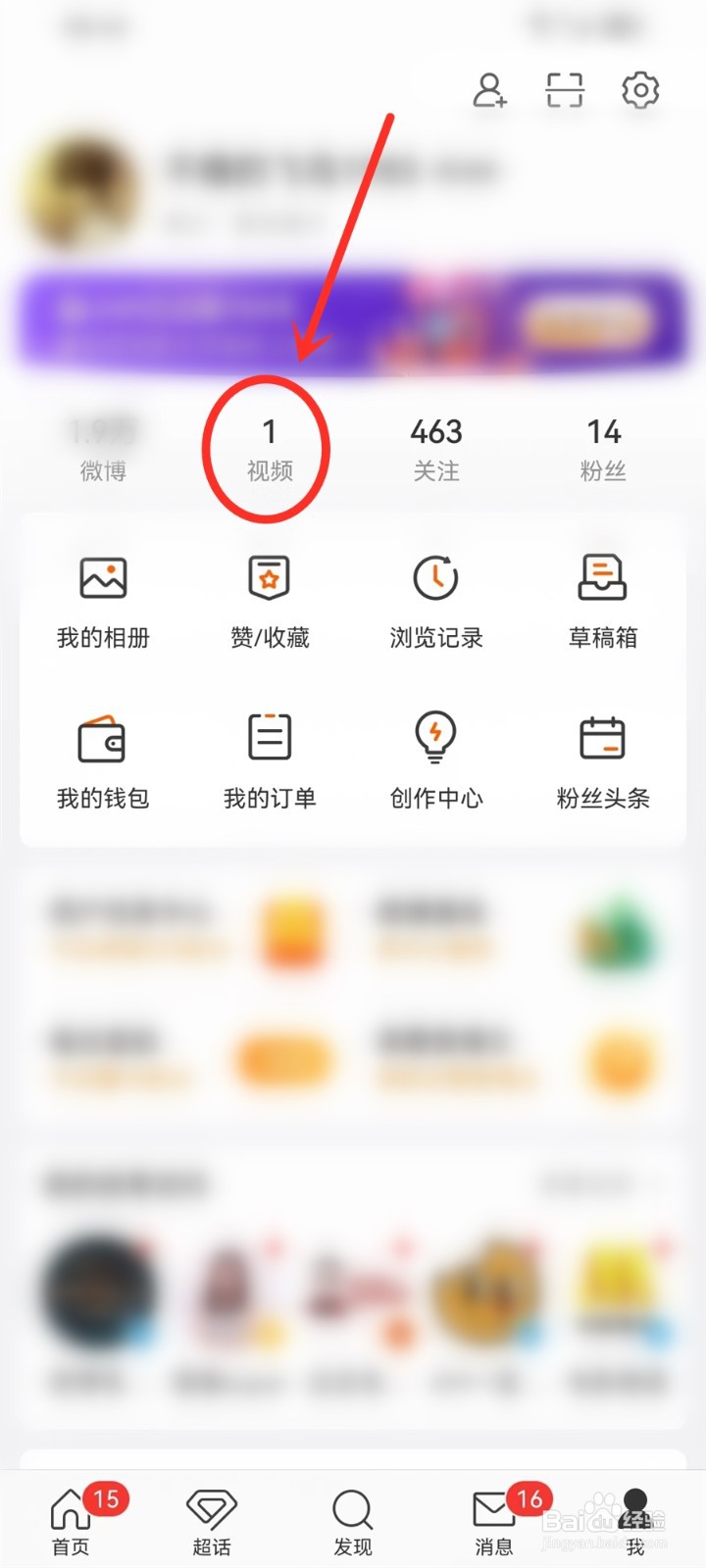View 我的订单 orders
Image resolution: width=706 pixels, height=1568 pixels.
269,759
